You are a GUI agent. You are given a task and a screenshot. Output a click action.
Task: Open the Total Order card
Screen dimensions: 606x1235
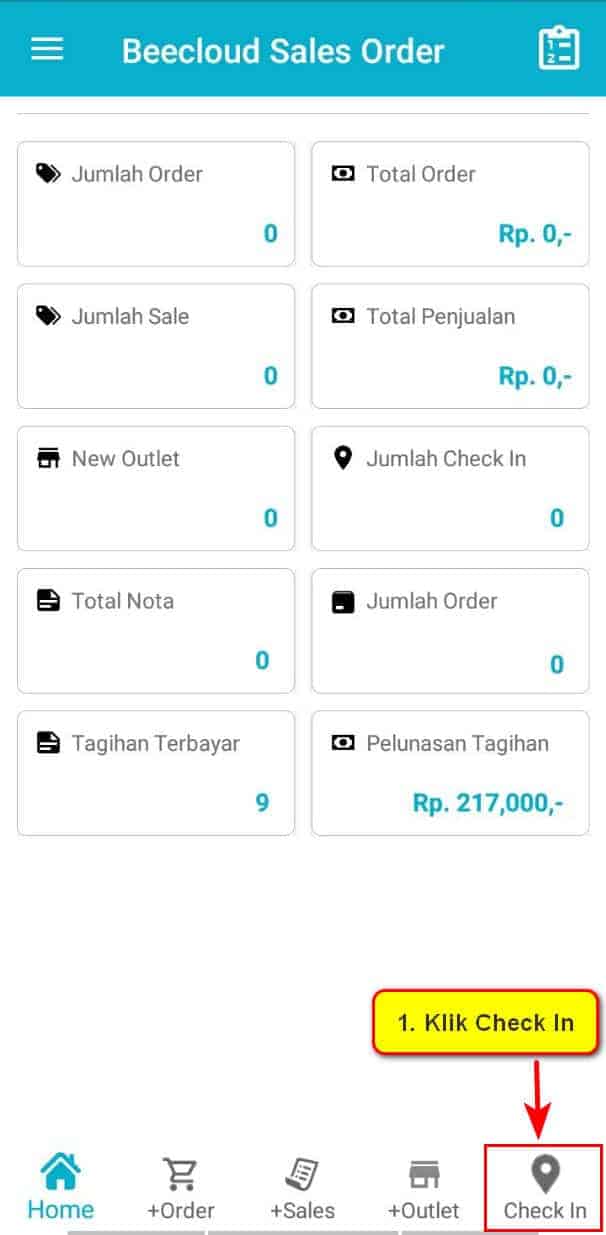coord(450,204)
